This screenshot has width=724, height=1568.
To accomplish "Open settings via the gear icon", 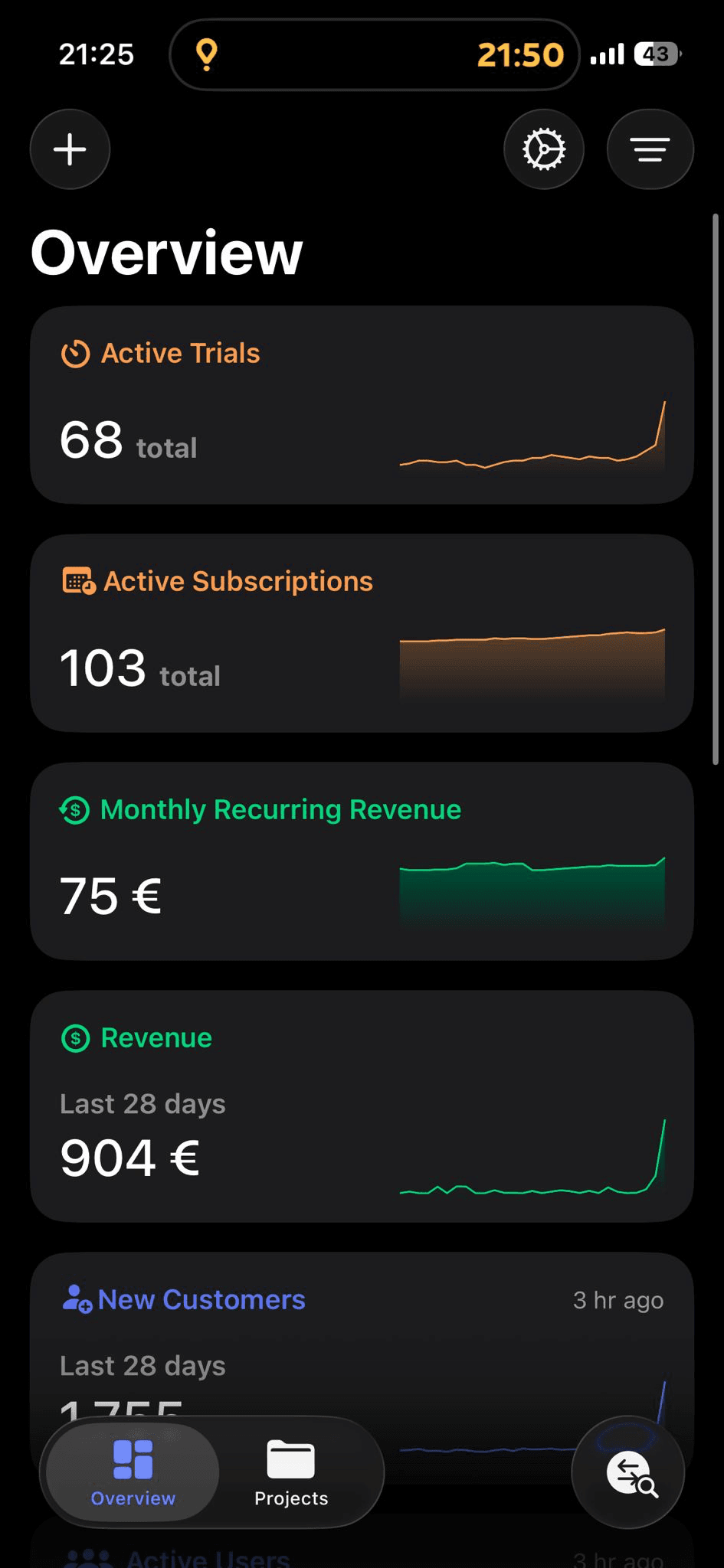I will (x=544, y=149).
